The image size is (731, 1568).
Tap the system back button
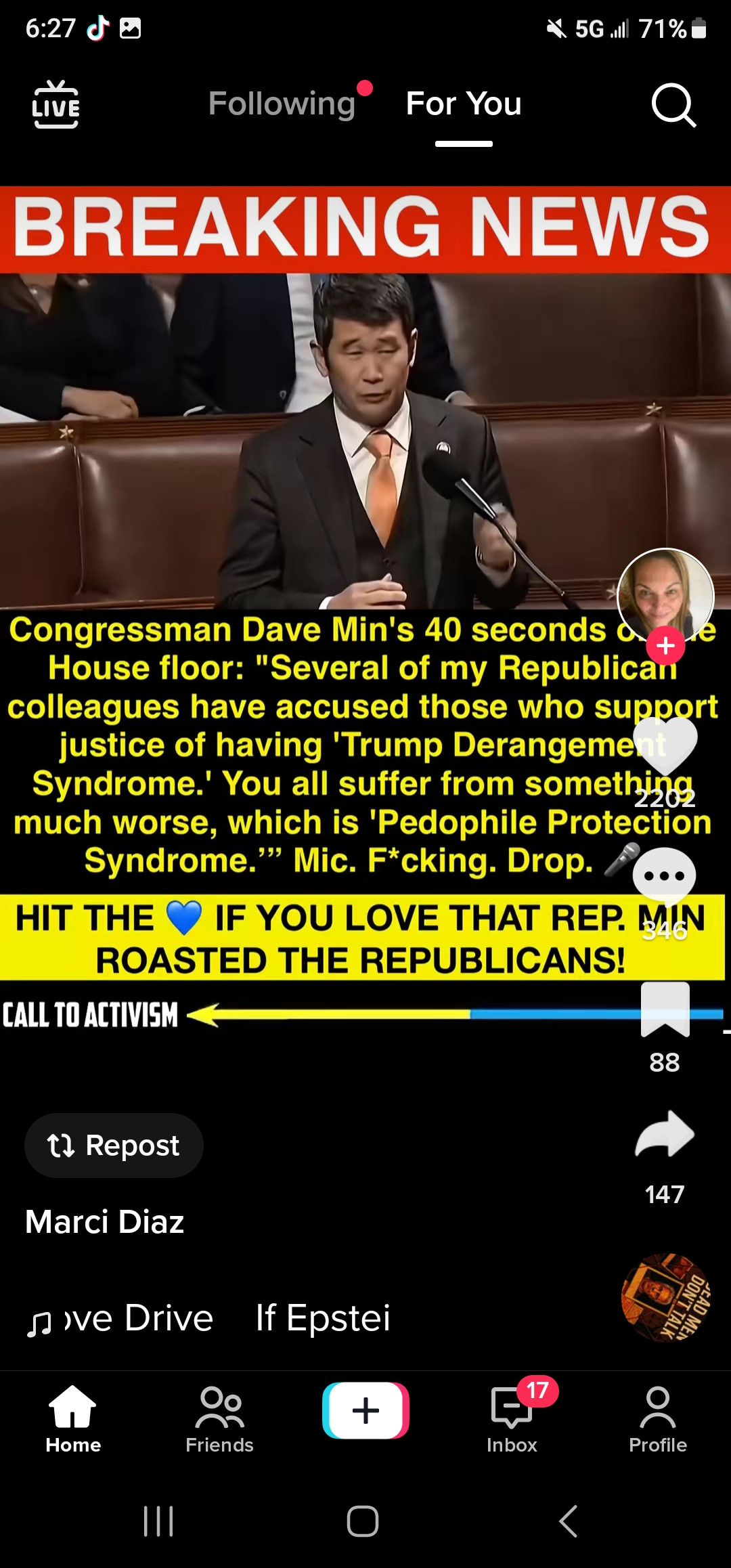point(569,1521)
